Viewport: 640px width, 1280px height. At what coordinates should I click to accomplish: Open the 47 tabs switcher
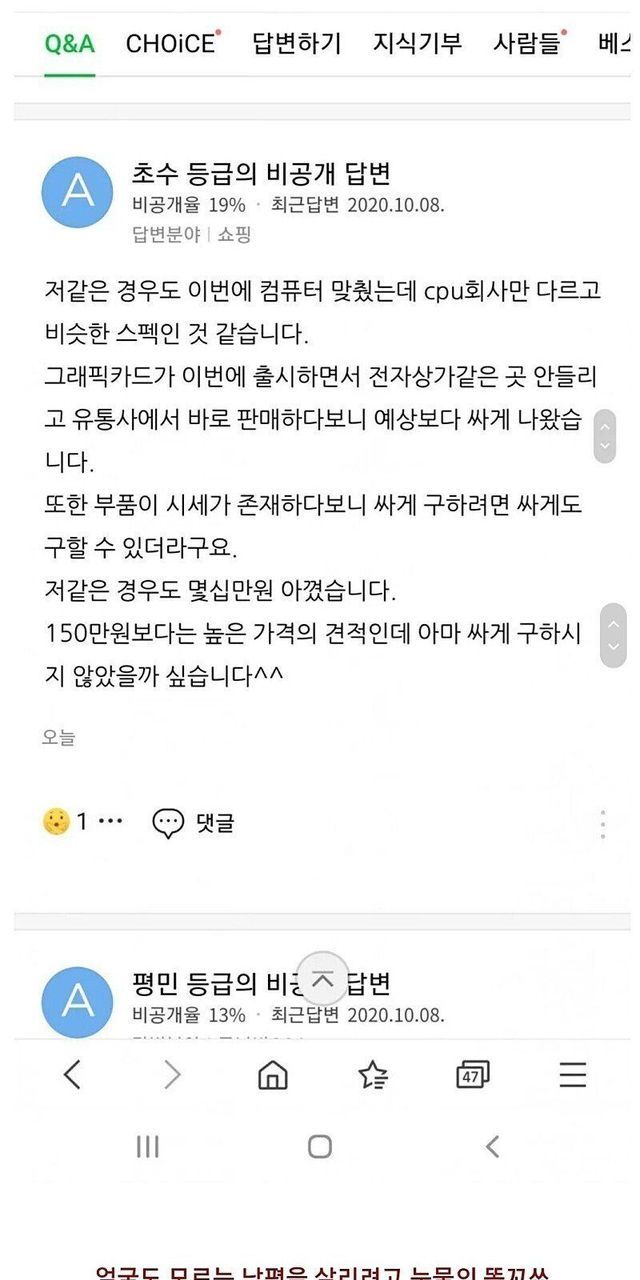(x=472, y=1075)
